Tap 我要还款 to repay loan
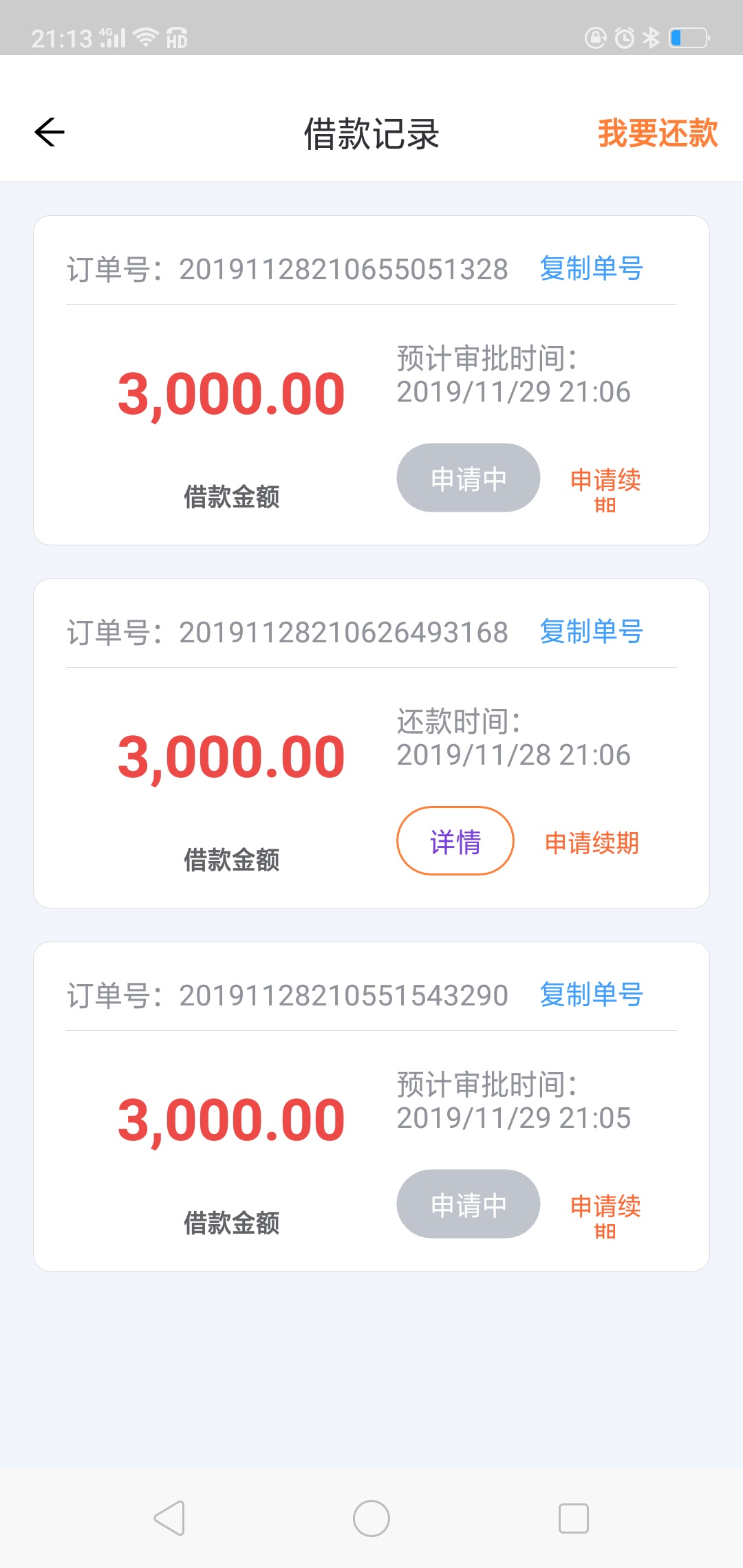Viewport: 743px width, 1568px height. click(658, 133)
